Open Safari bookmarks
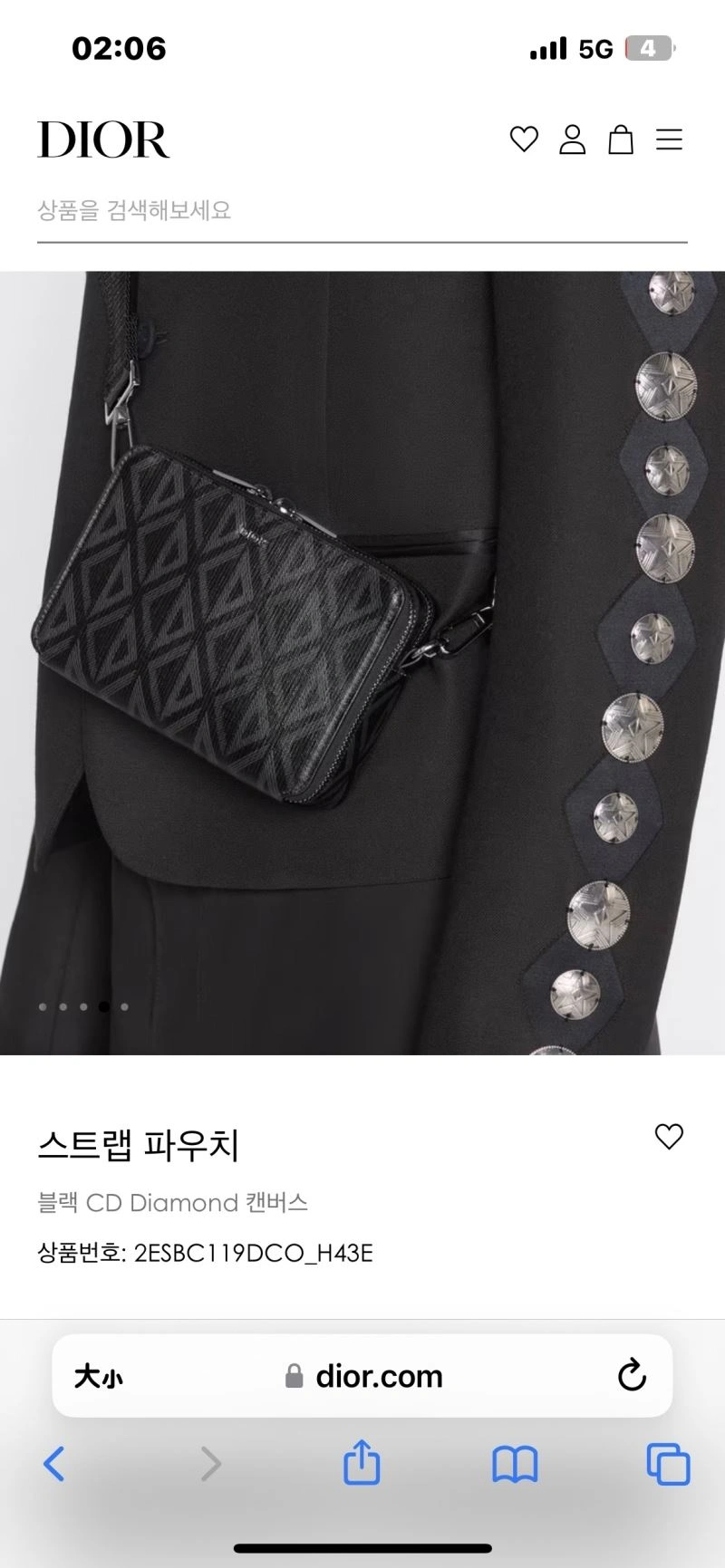 515,1463
